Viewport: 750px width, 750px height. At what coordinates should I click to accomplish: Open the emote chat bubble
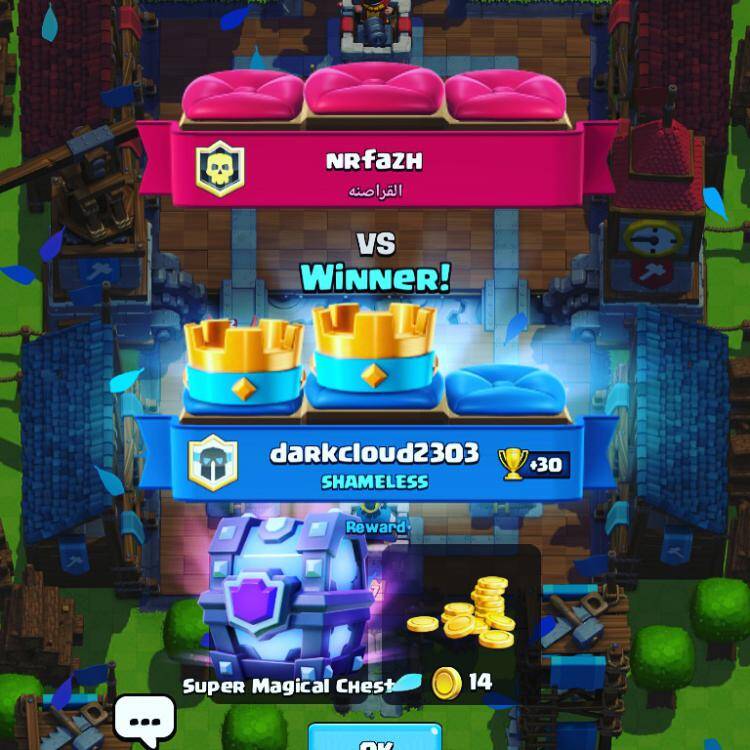pyautogui.click(x=144, y=719)
